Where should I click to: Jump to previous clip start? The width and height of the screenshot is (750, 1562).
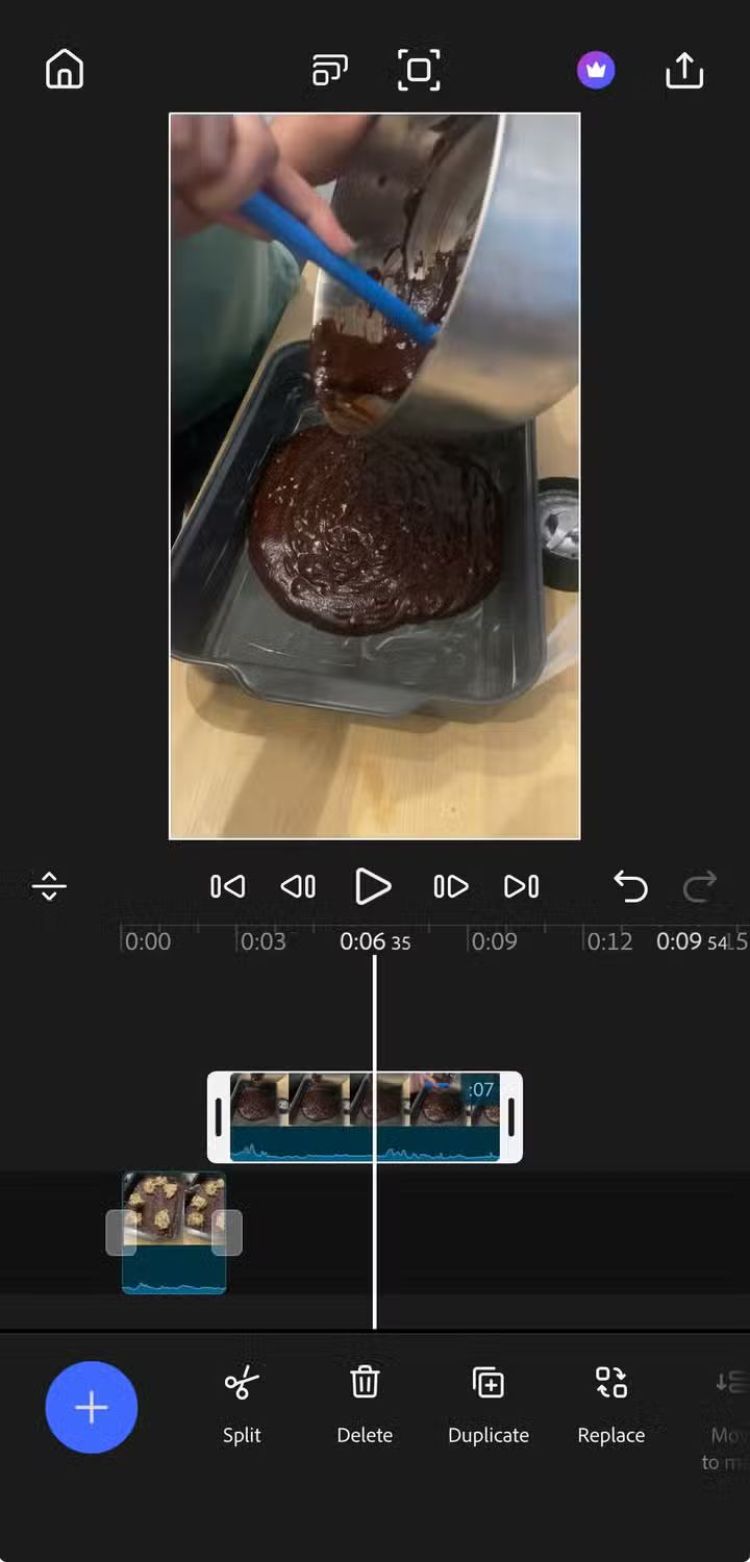(227, 886)
